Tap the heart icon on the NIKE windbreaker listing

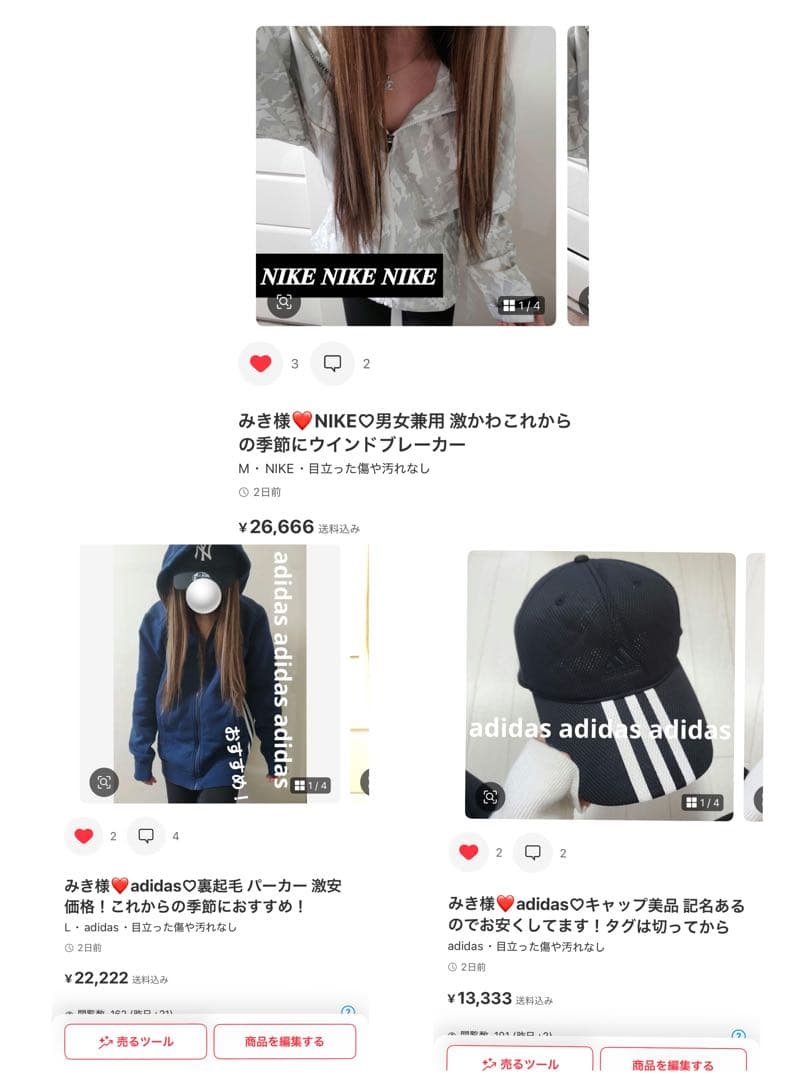coord(261,364)
